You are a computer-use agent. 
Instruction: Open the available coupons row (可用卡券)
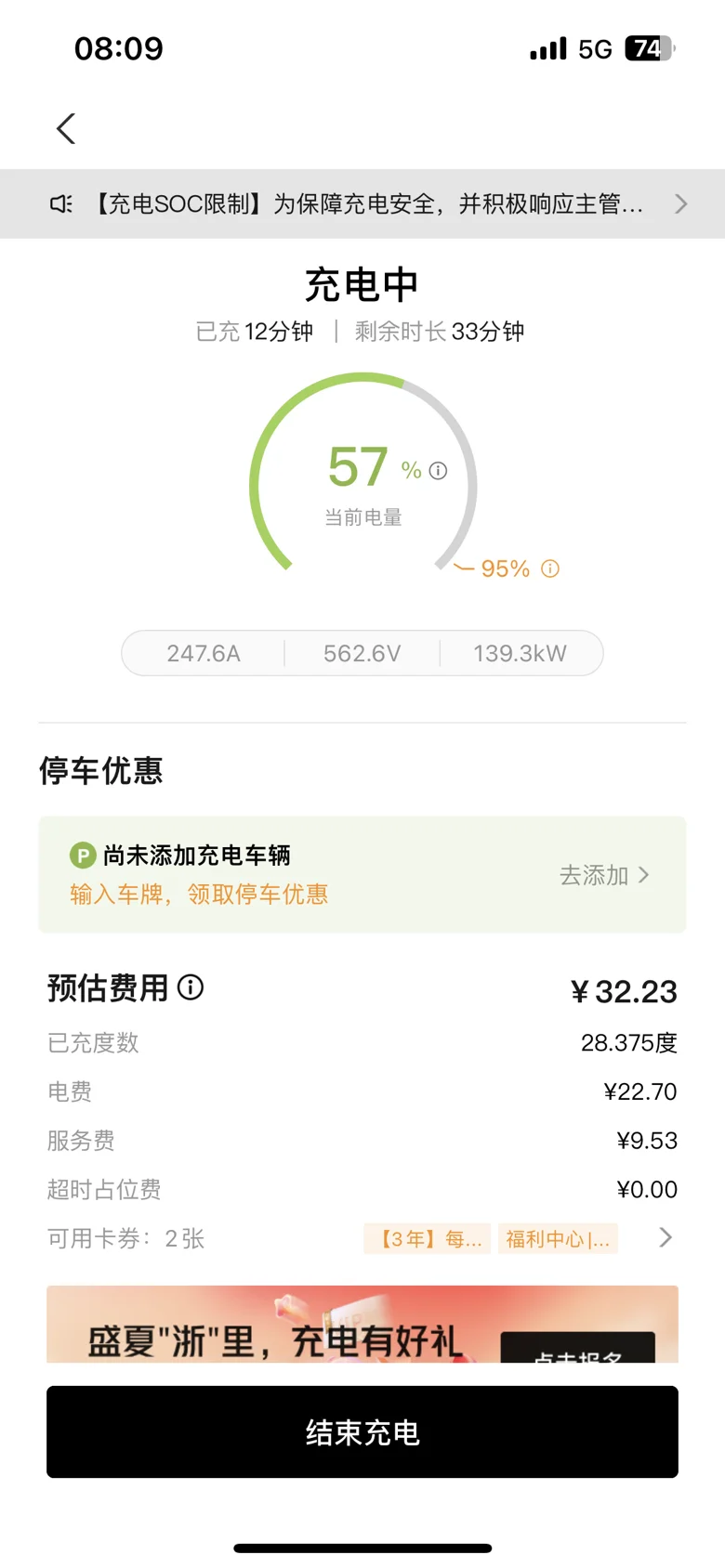point(362,1238)
